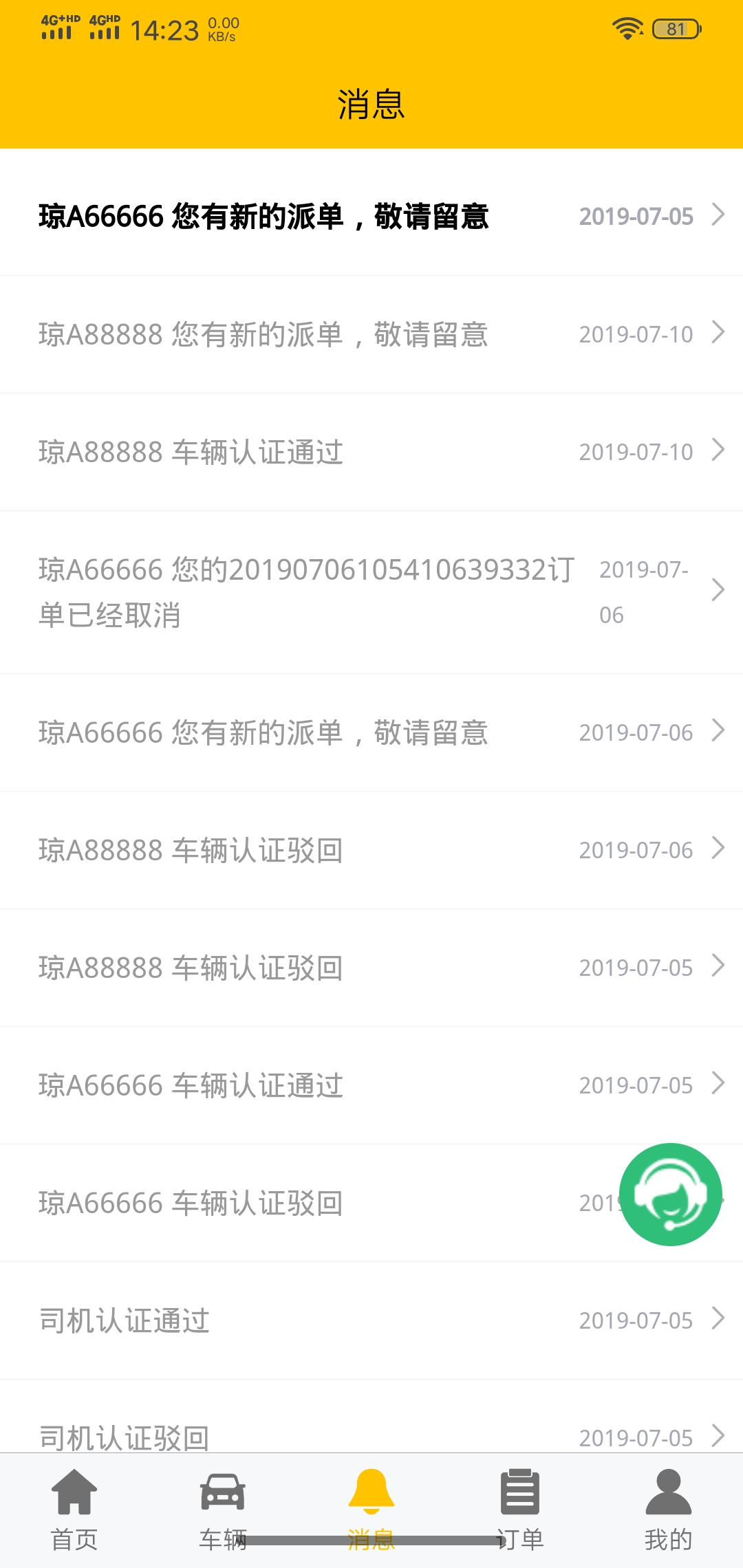The height and width of the screenshot is (1568, 743).
Task: Open the 司机认证驳回 message
Action: 371,1434
